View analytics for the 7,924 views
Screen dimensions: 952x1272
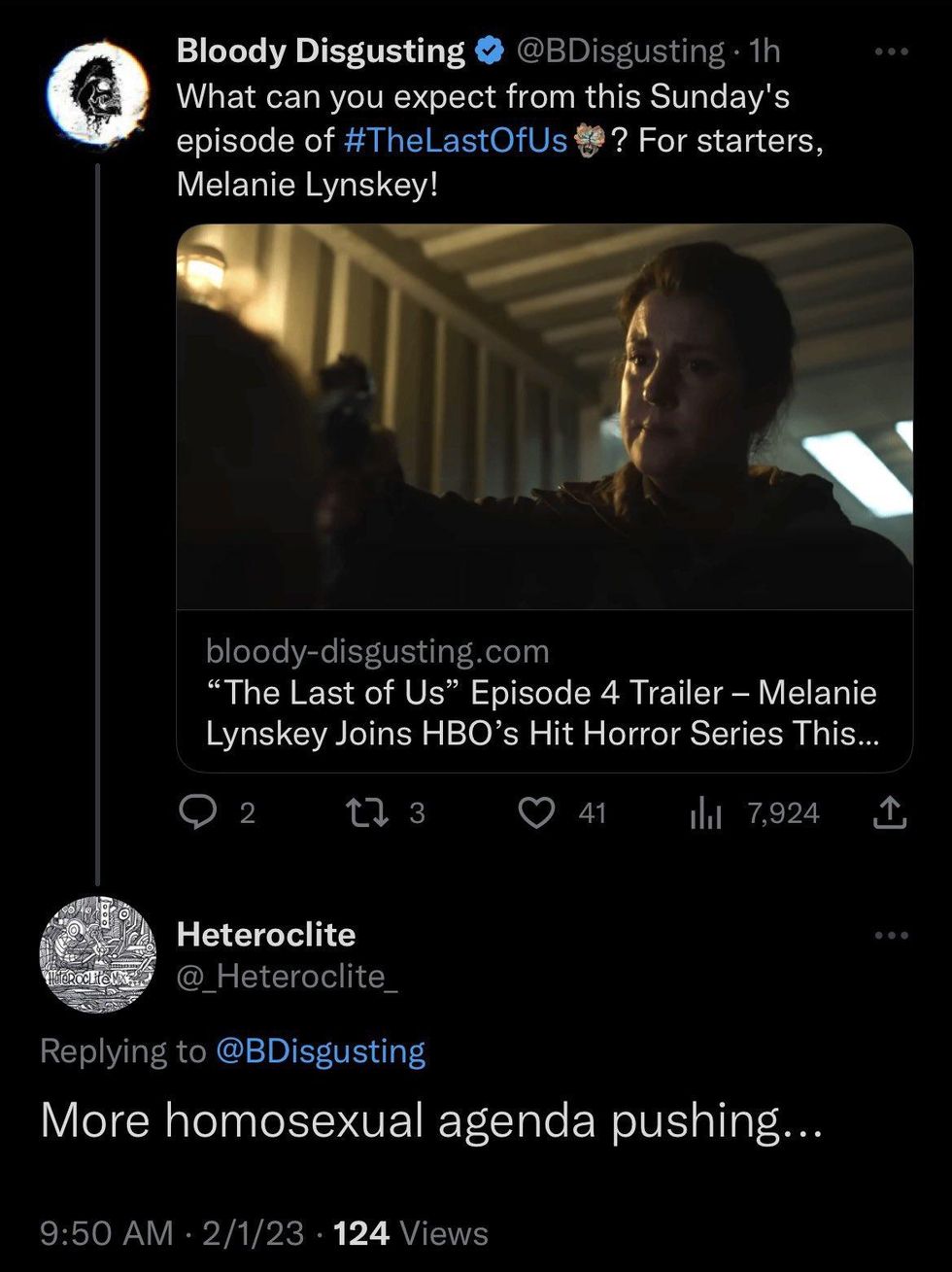point(706,814)
